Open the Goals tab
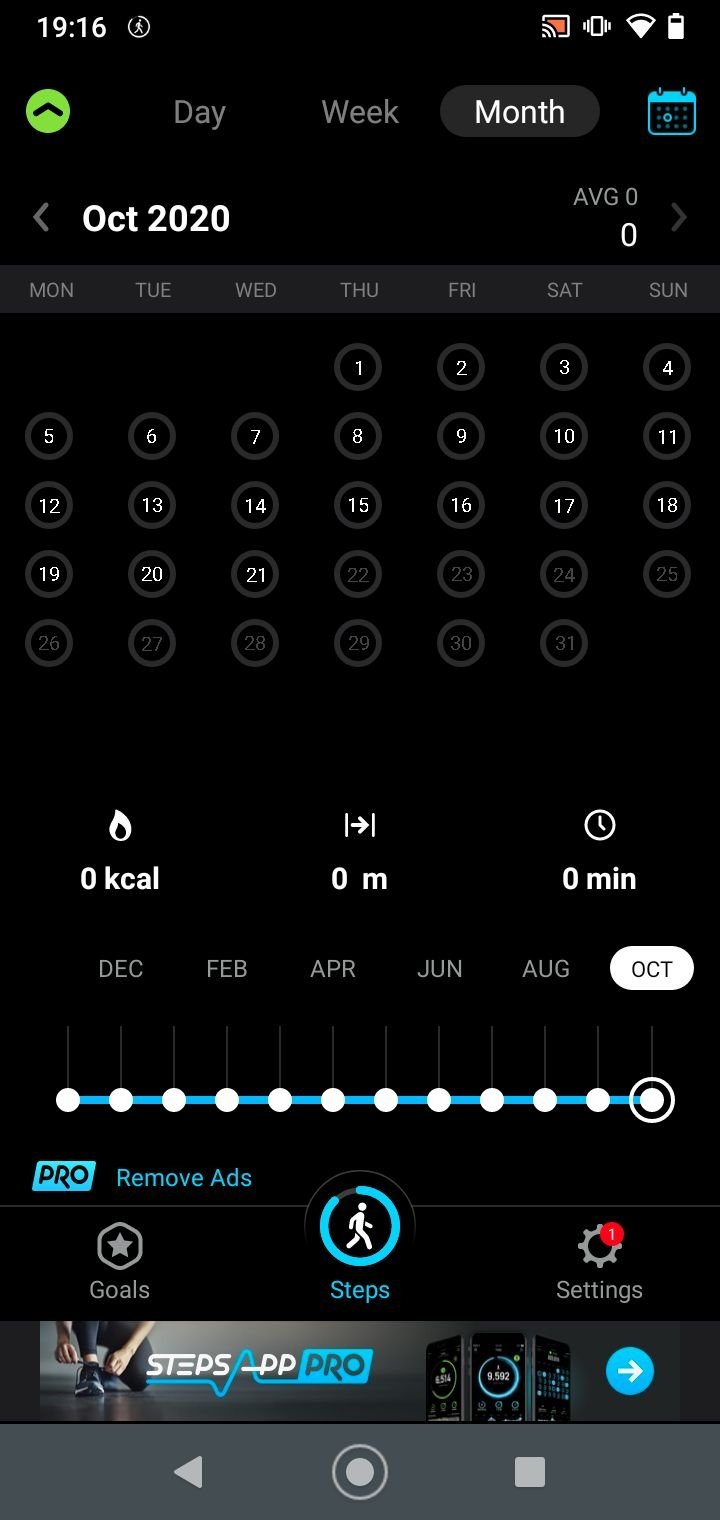This screenshot has height=1520, width=720. point(120,1262)
